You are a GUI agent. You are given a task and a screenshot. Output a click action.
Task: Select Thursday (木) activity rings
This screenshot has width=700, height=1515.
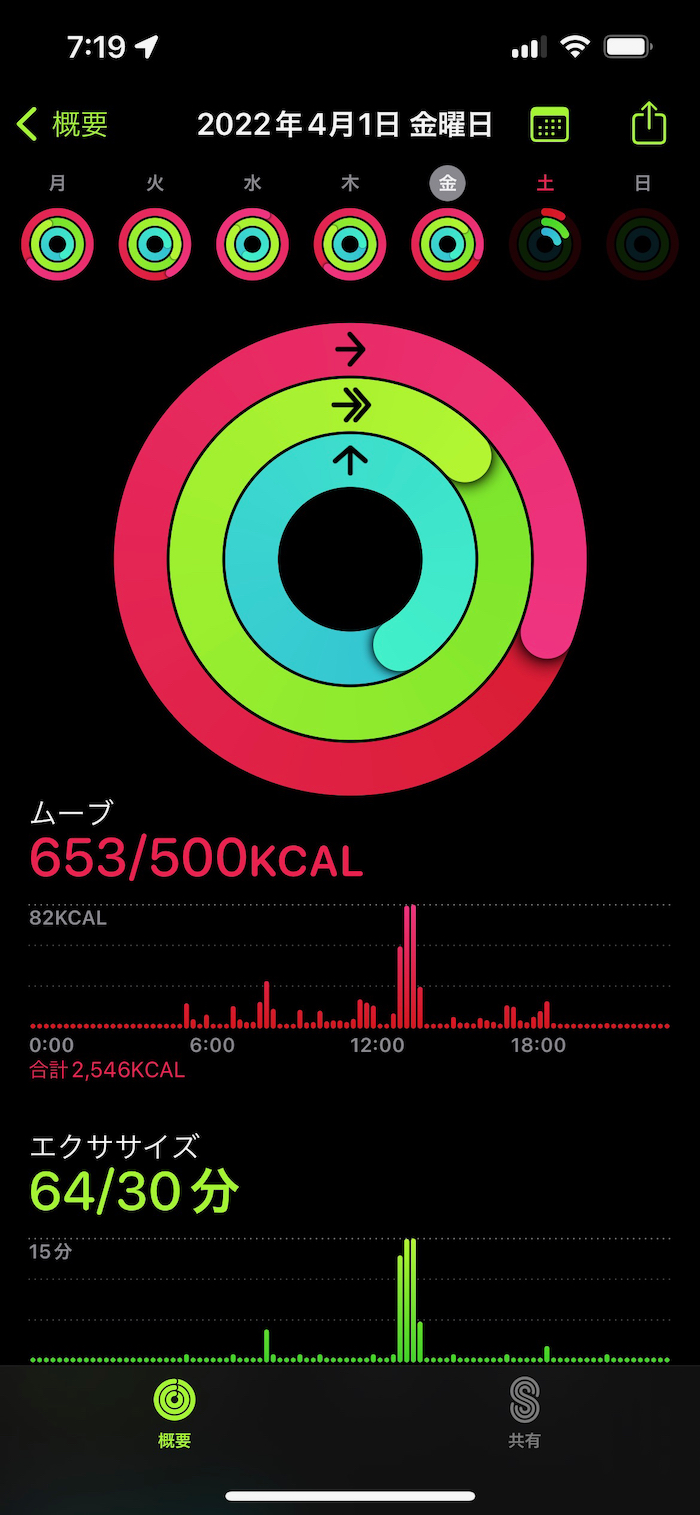(x=350, y=244)
